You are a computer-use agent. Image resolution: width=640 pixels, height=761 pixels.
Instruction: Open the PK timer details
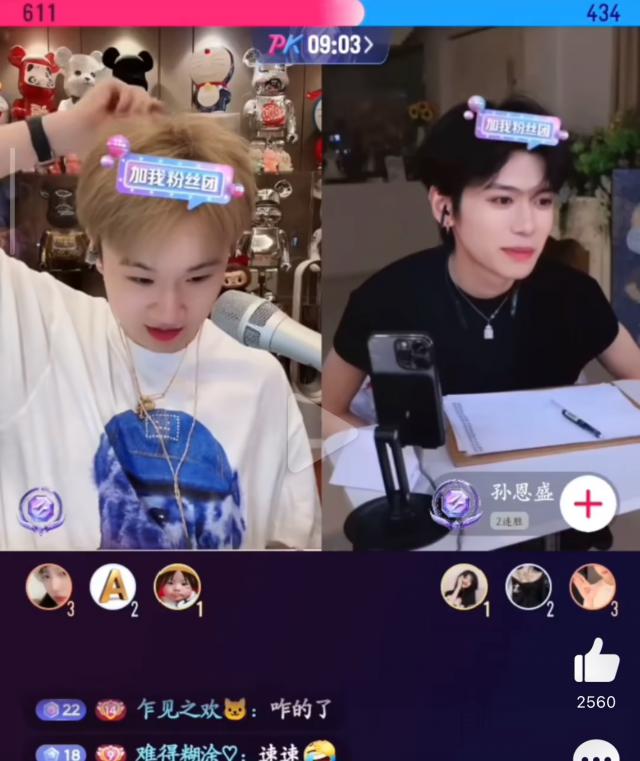click(321, 44)
